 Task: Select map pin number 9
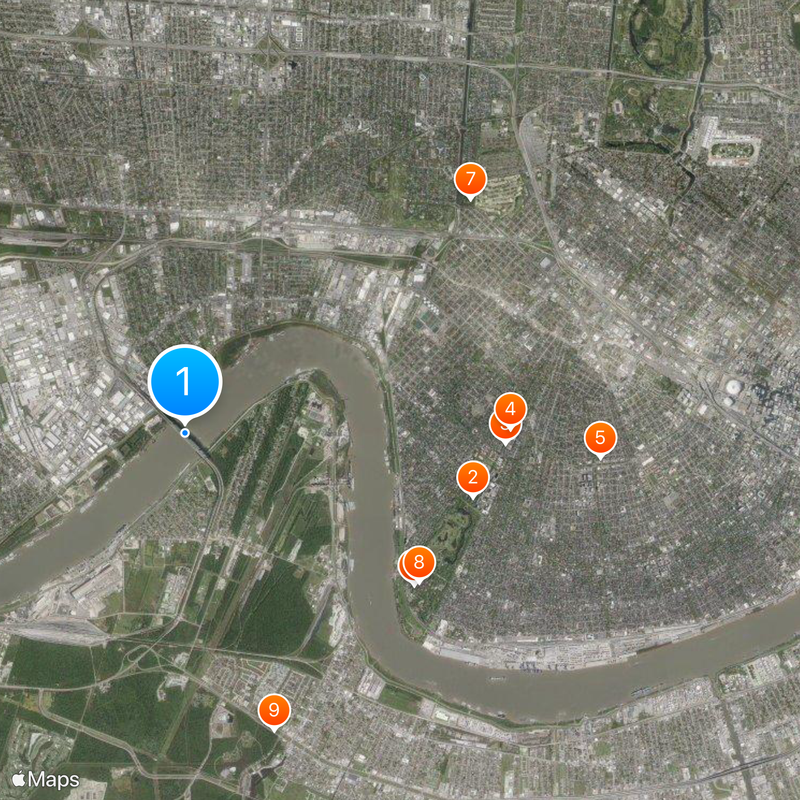pyautogui.click(x=273, y=711)
